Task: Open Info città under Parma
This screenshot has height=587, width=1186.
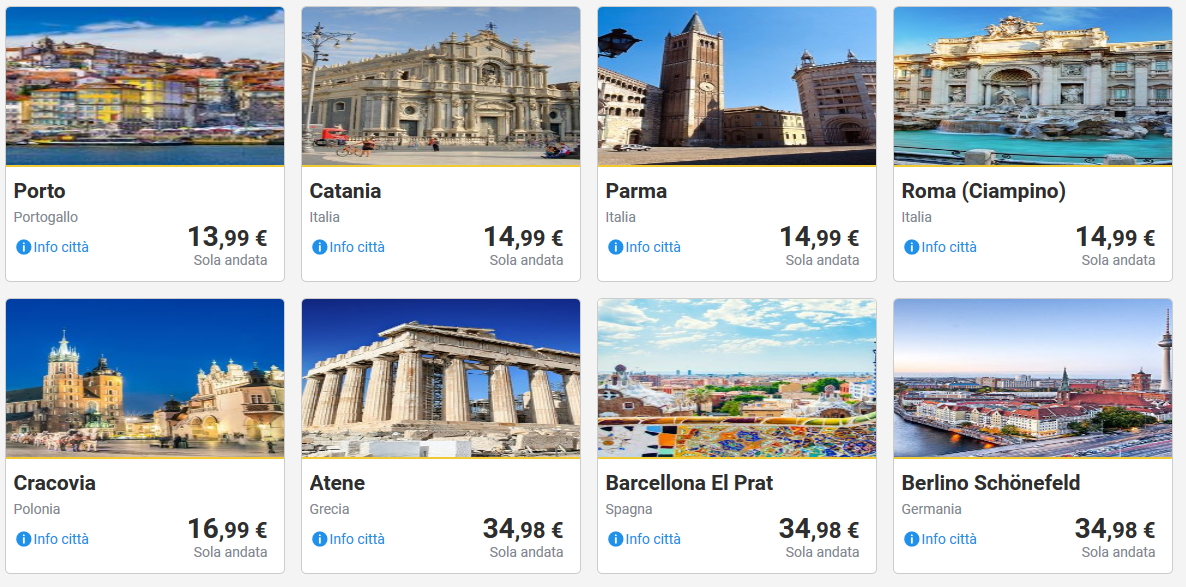Action: click(645, 247)
